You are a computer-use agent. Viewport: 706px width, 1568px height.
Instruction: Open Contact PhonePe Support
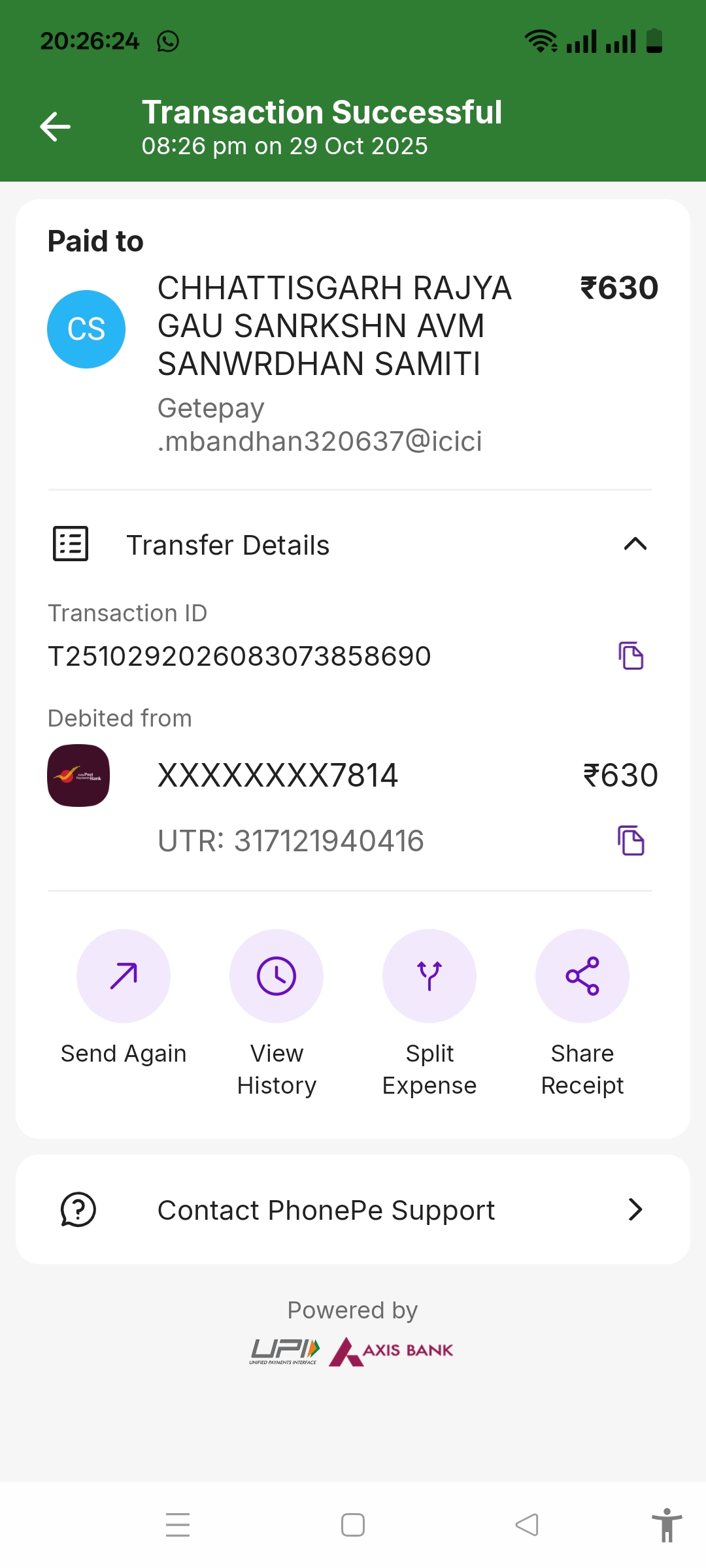tap(353, 1210)
